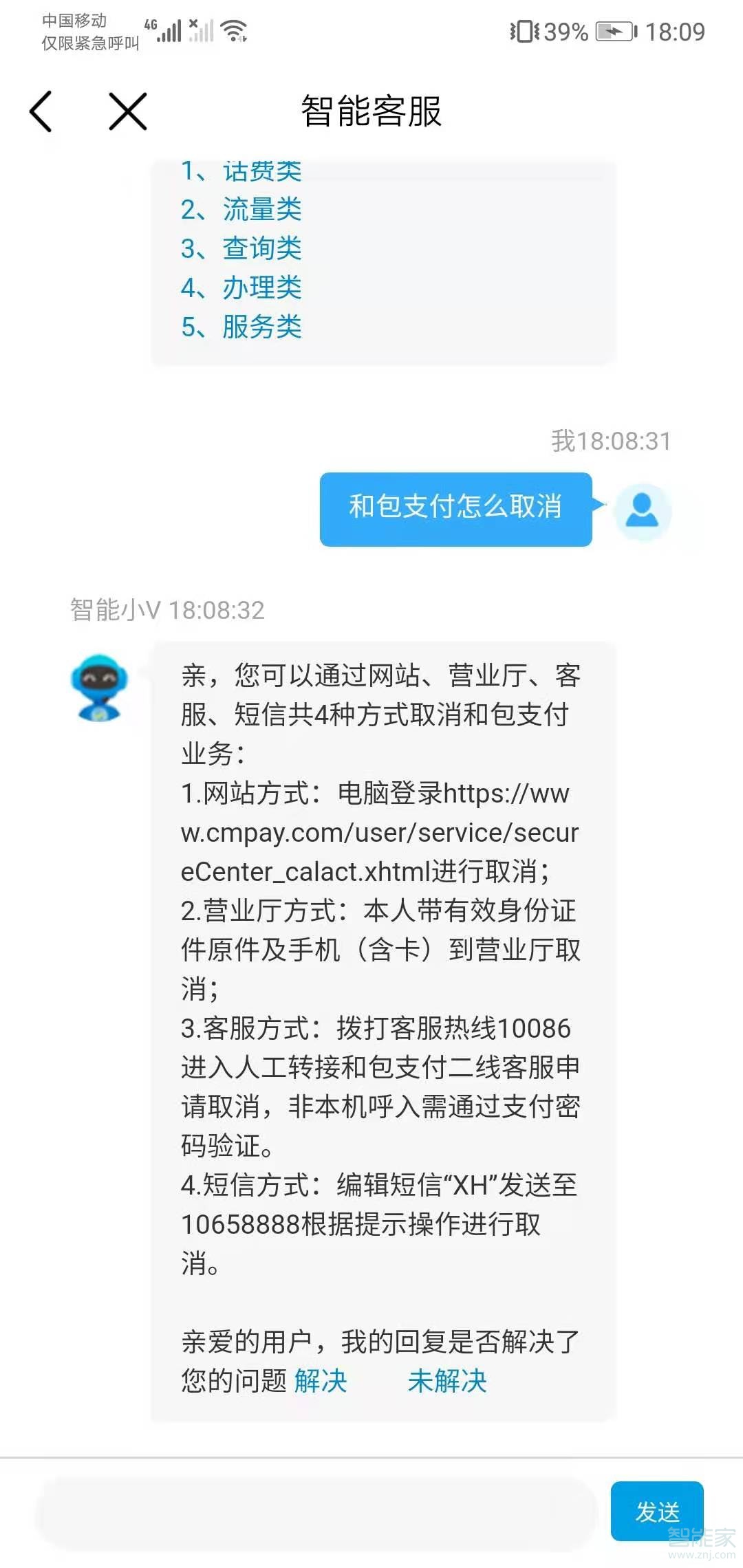Click the 解决 feedback link
The width and height of the screenshot is (743, 1568).
[x=321, y=1381]
